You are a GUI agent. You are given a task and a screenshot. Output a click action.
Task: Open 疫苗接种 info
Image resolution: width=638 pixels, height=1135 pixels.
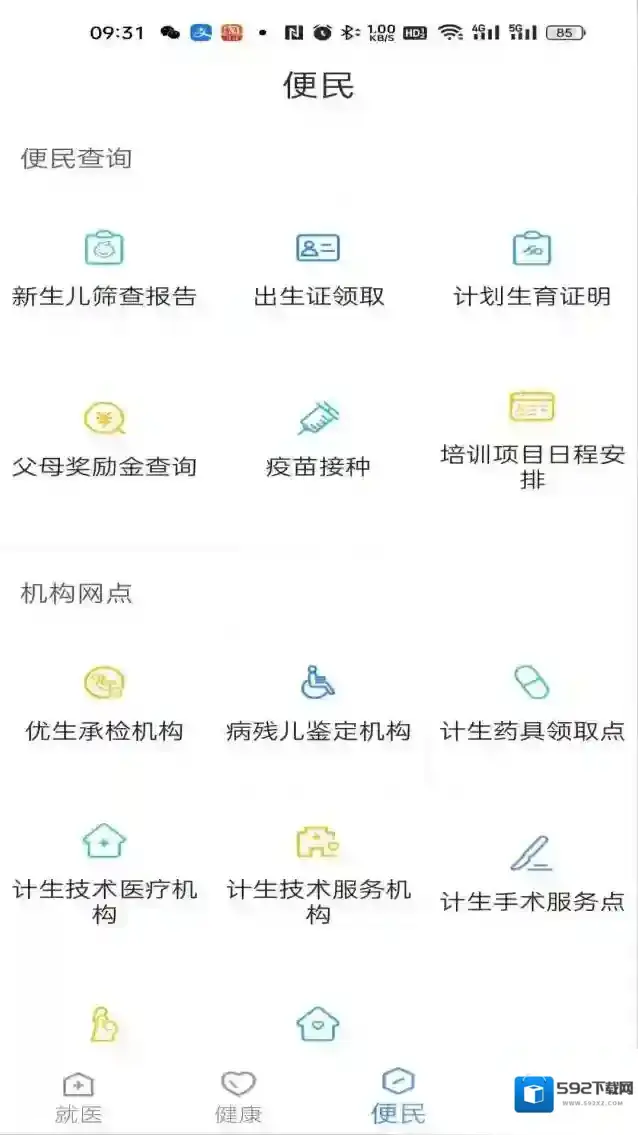click(x=318, y=438)
